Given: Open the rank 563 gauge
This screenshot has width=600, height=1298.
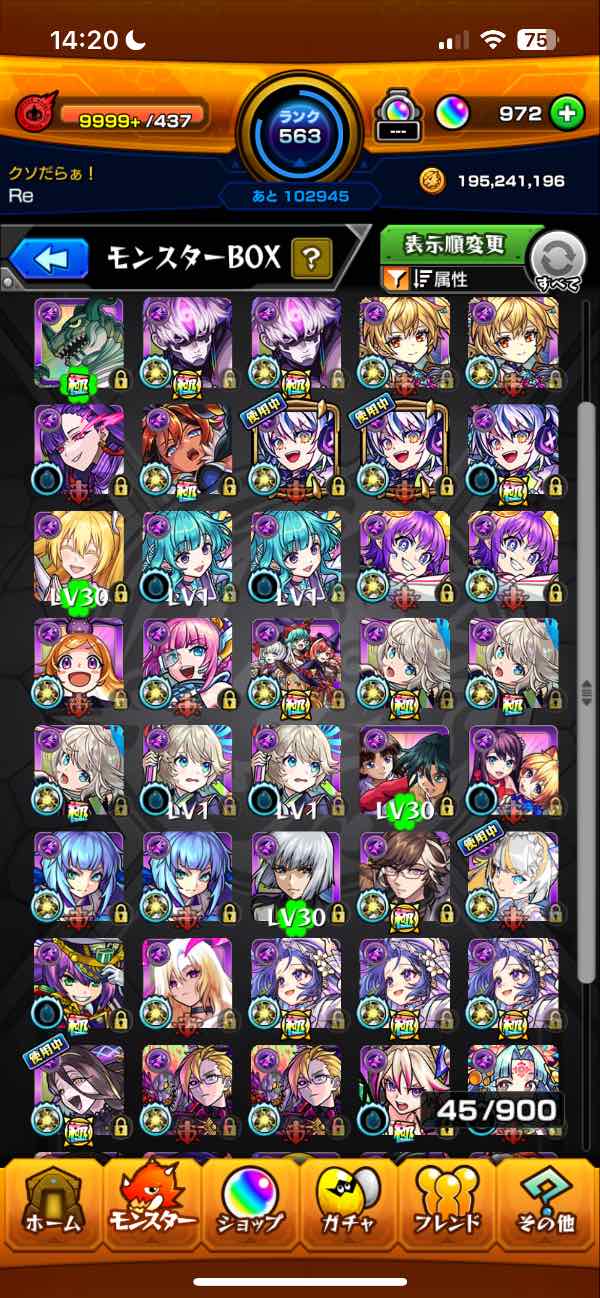Looking at the screenshot, I should [x=301, y=129].
